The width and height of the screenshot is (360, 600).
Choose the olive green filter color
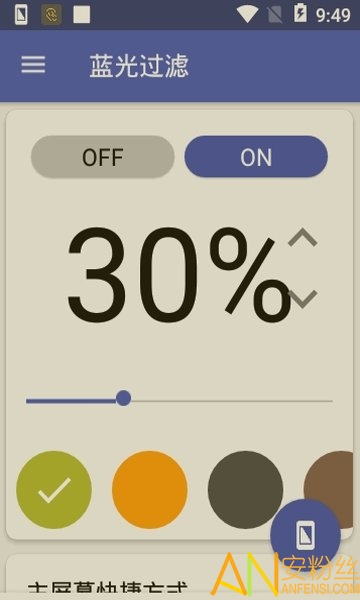pyautogui.click(x=54, y=489)
